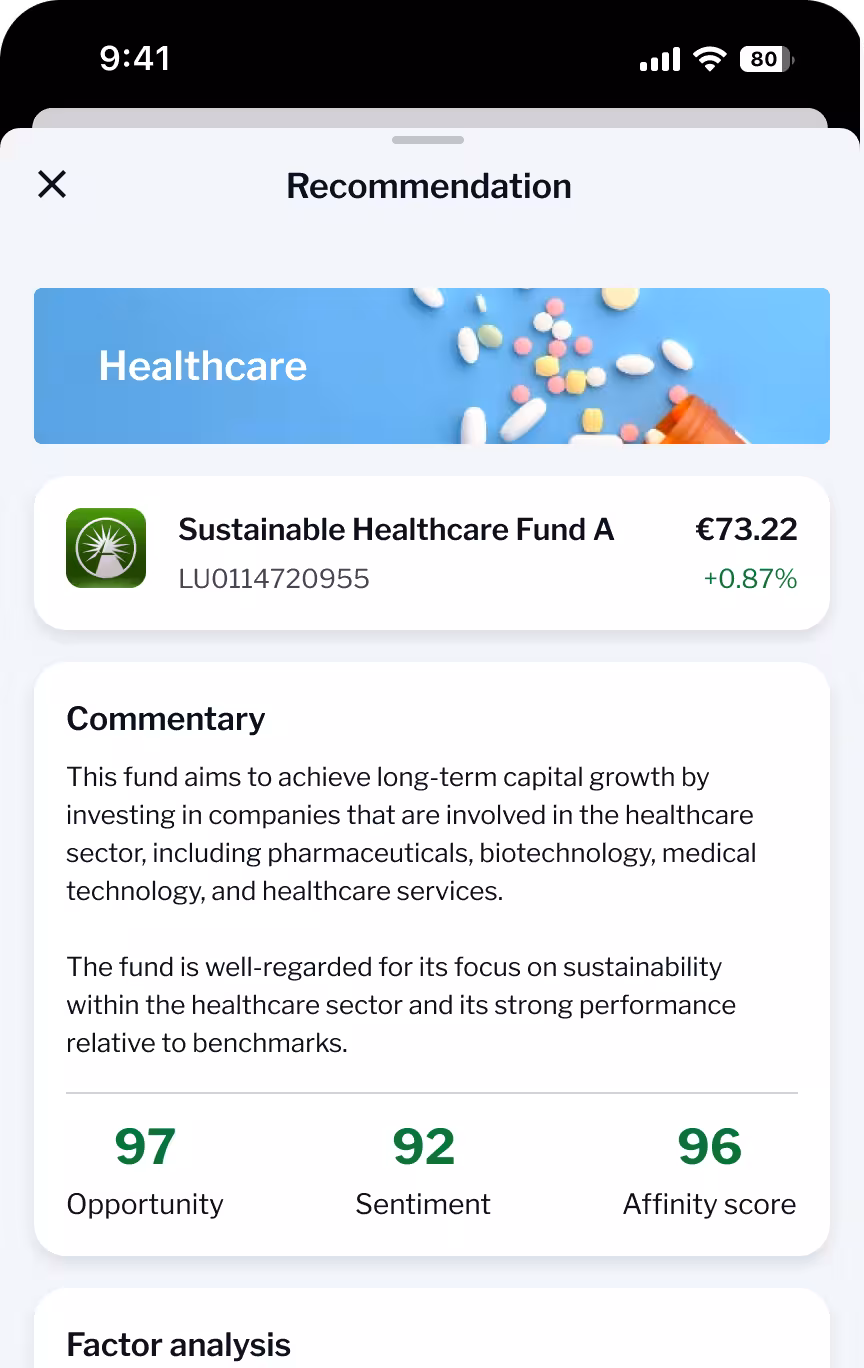Tap the sheet's drag handle
The height and width of the screenshot is (1368, 864).
pos(428,140)
